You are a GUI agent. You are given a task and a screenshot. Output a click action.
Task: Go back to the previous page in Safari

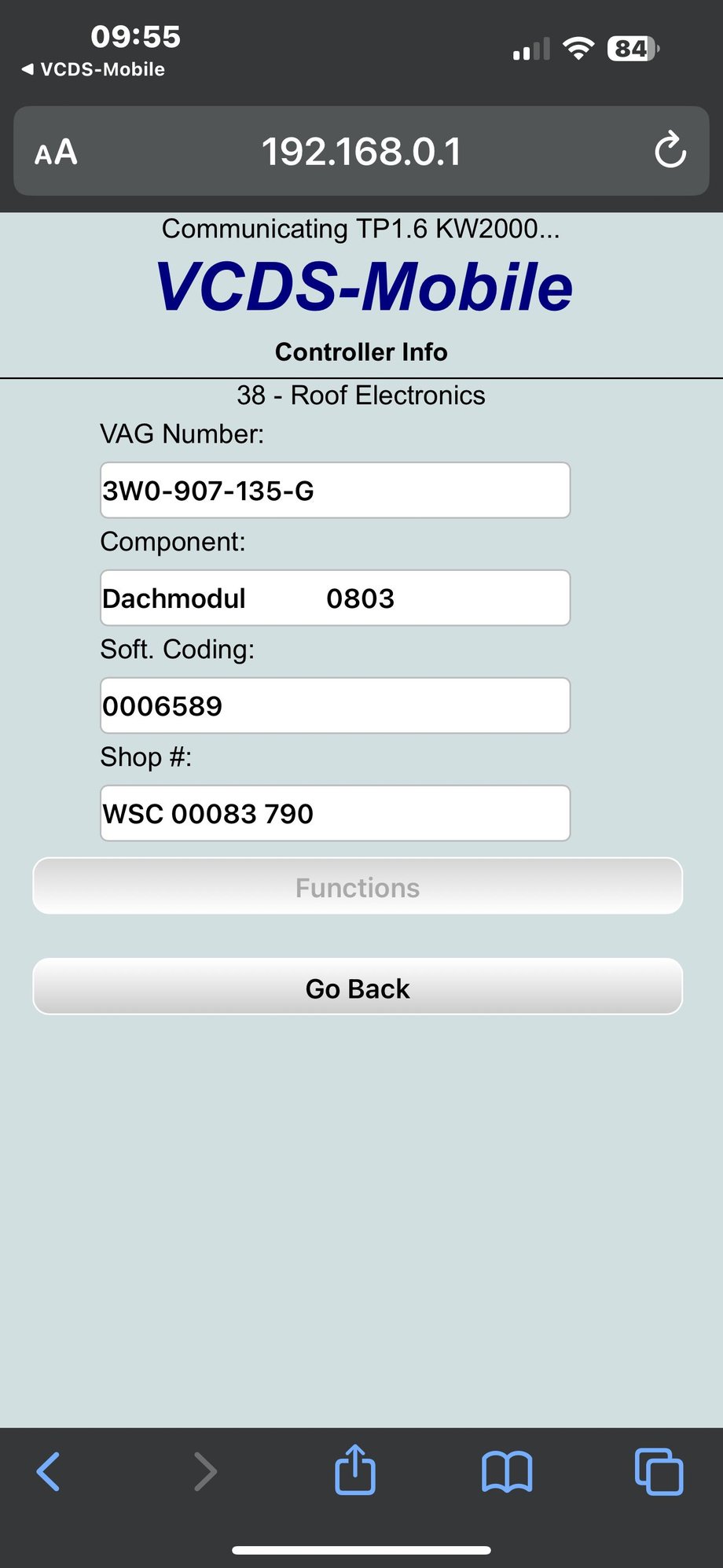tap(49, 1471)
